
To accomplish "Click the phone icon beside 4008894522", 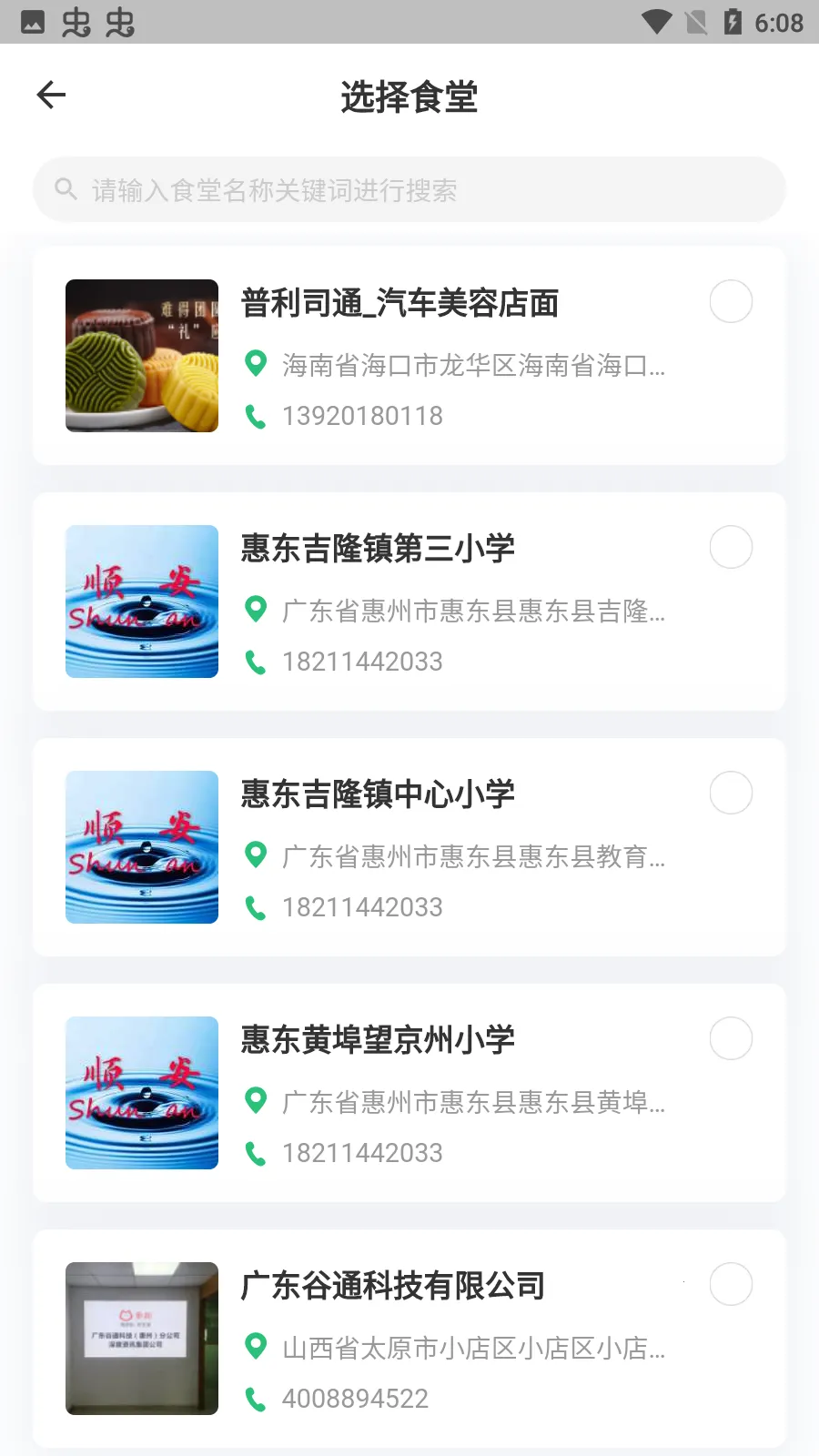I will 255,1398.
